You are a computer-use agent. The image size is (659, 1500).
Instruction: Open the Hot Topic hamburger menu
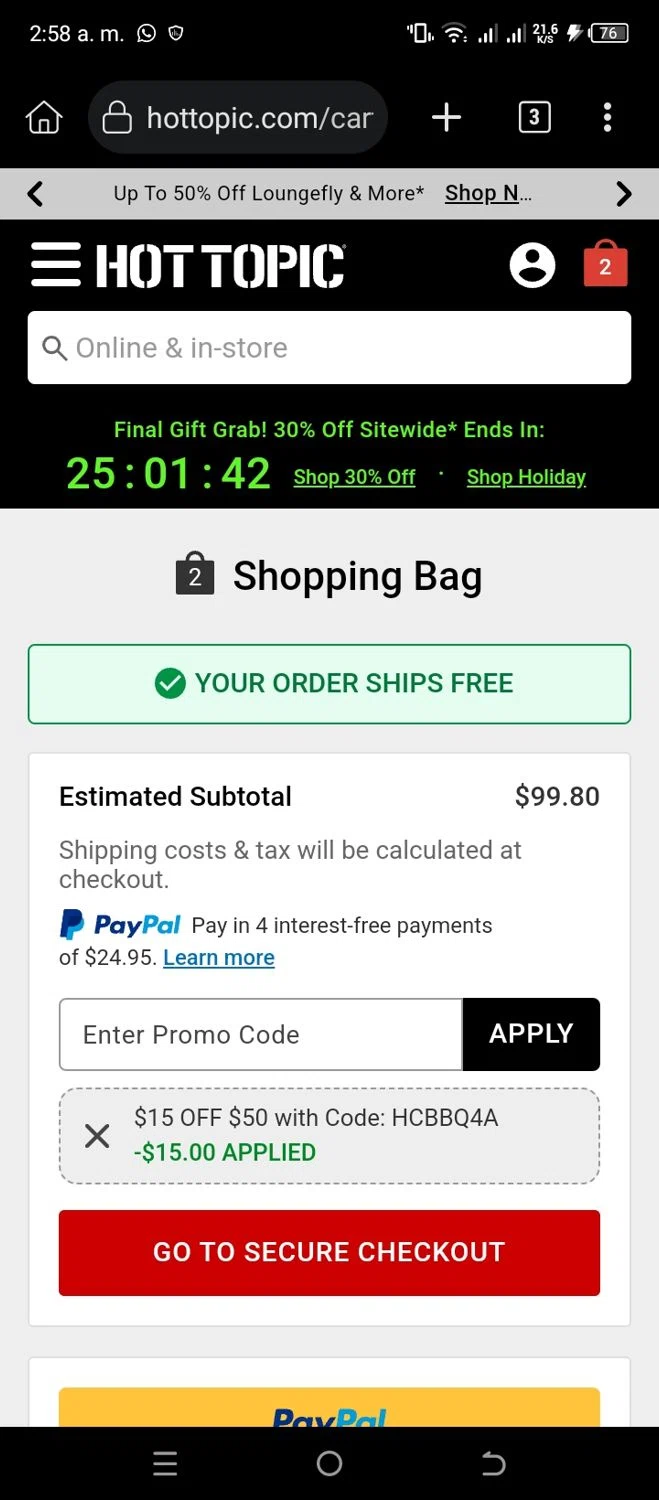(56, 266)
